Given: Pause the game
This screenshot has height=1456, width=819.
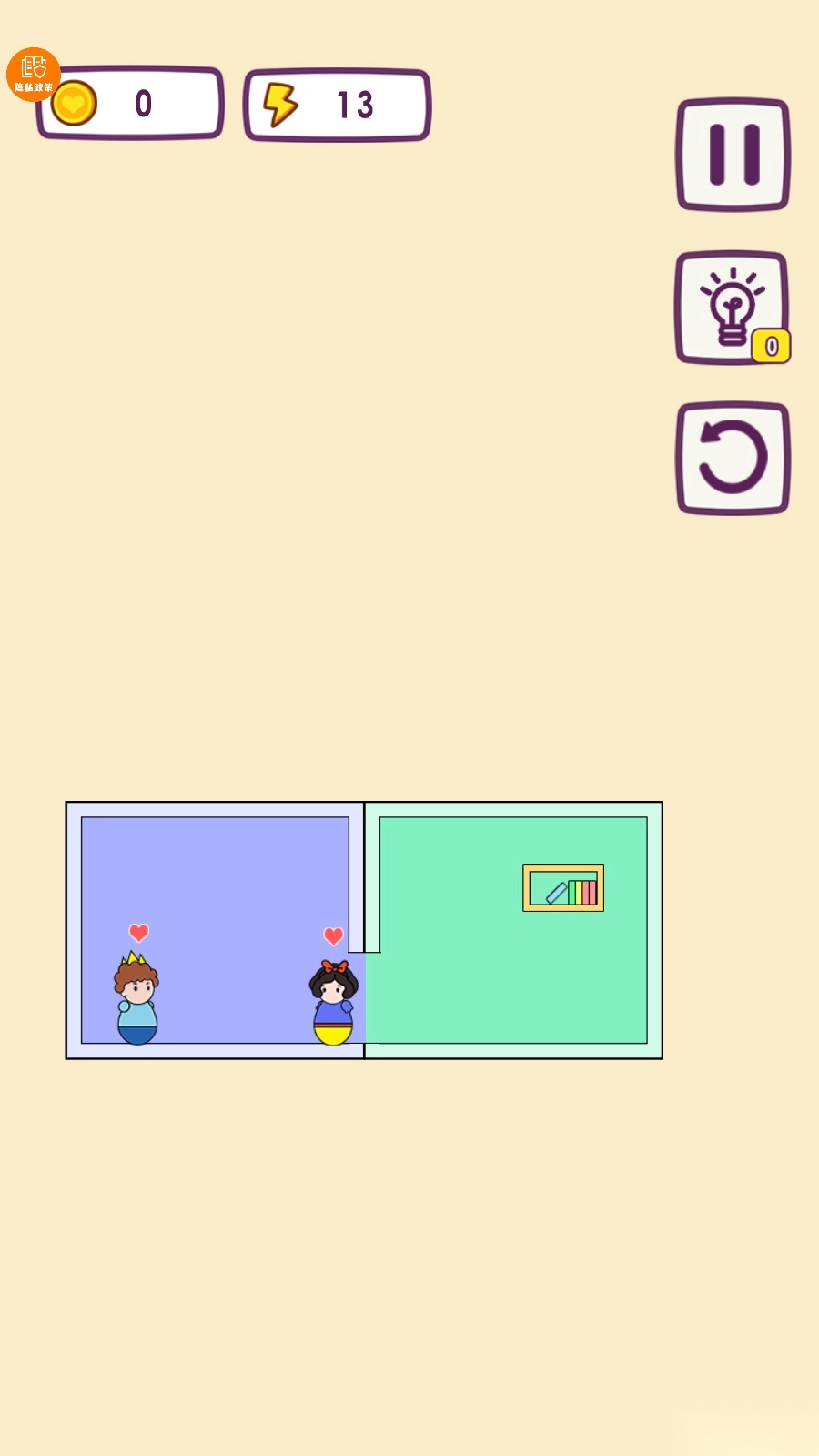Looking at the screenshot, I should pos(733,155).
